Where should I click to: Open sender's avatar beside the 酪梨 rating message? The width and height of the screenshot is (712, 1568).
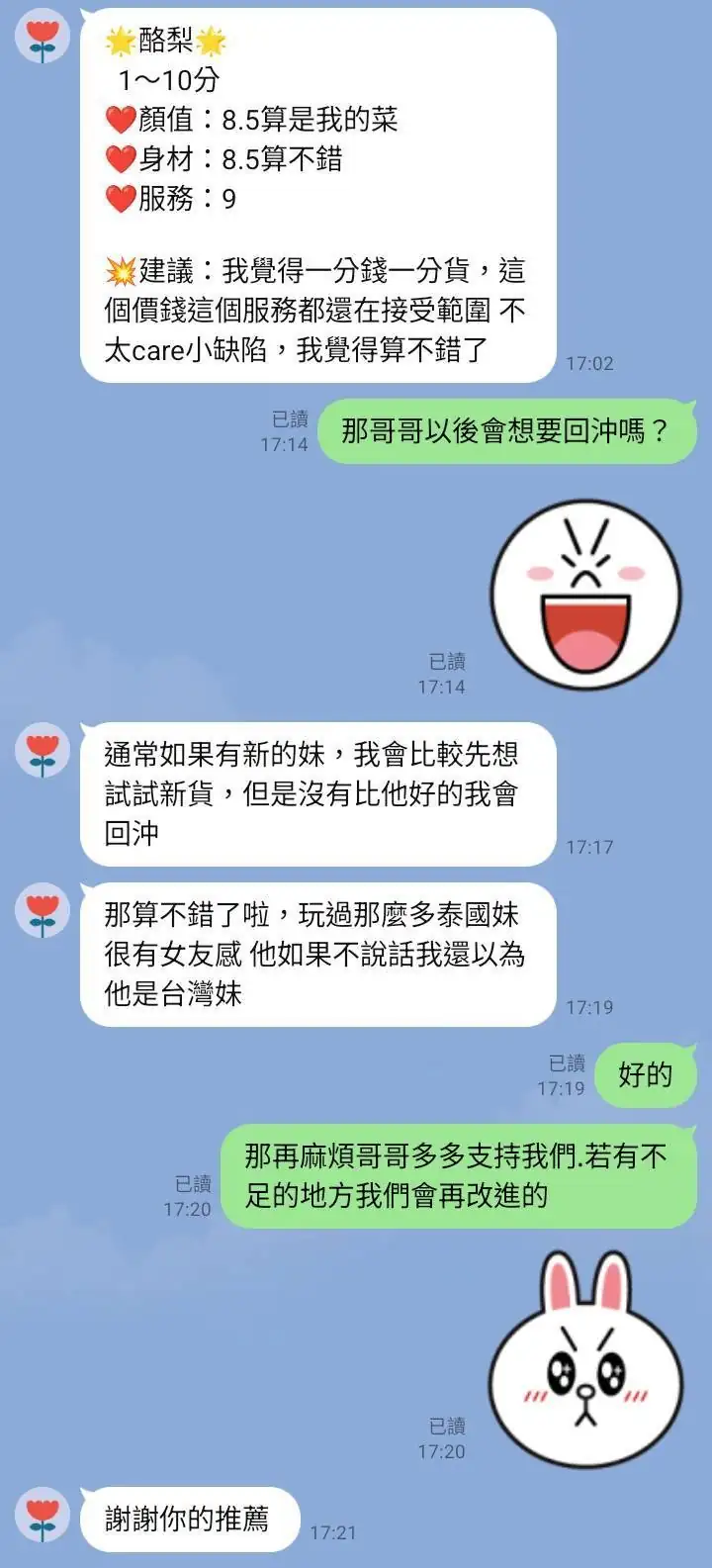point(43,37)
